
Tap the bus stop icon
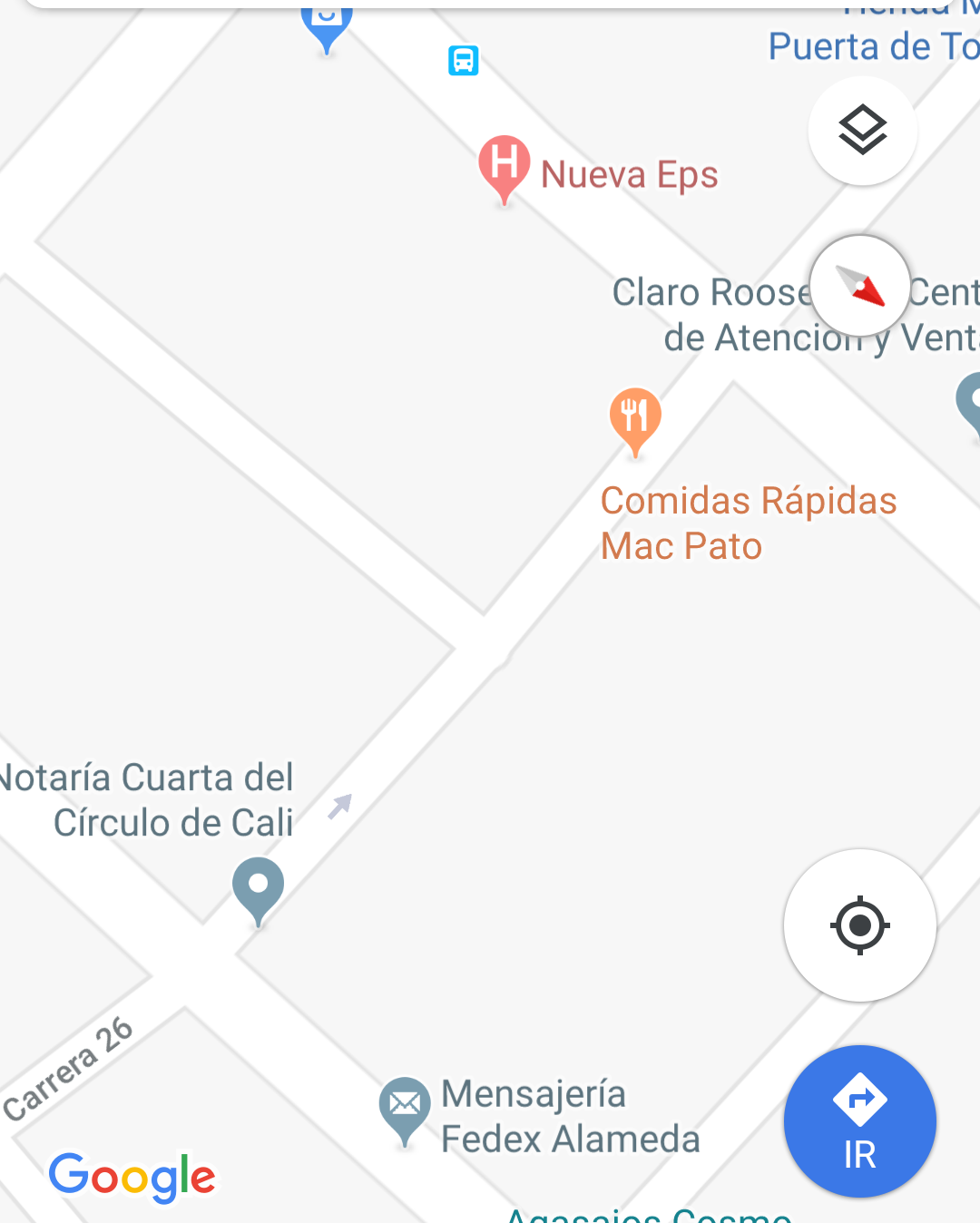[464, 61]
